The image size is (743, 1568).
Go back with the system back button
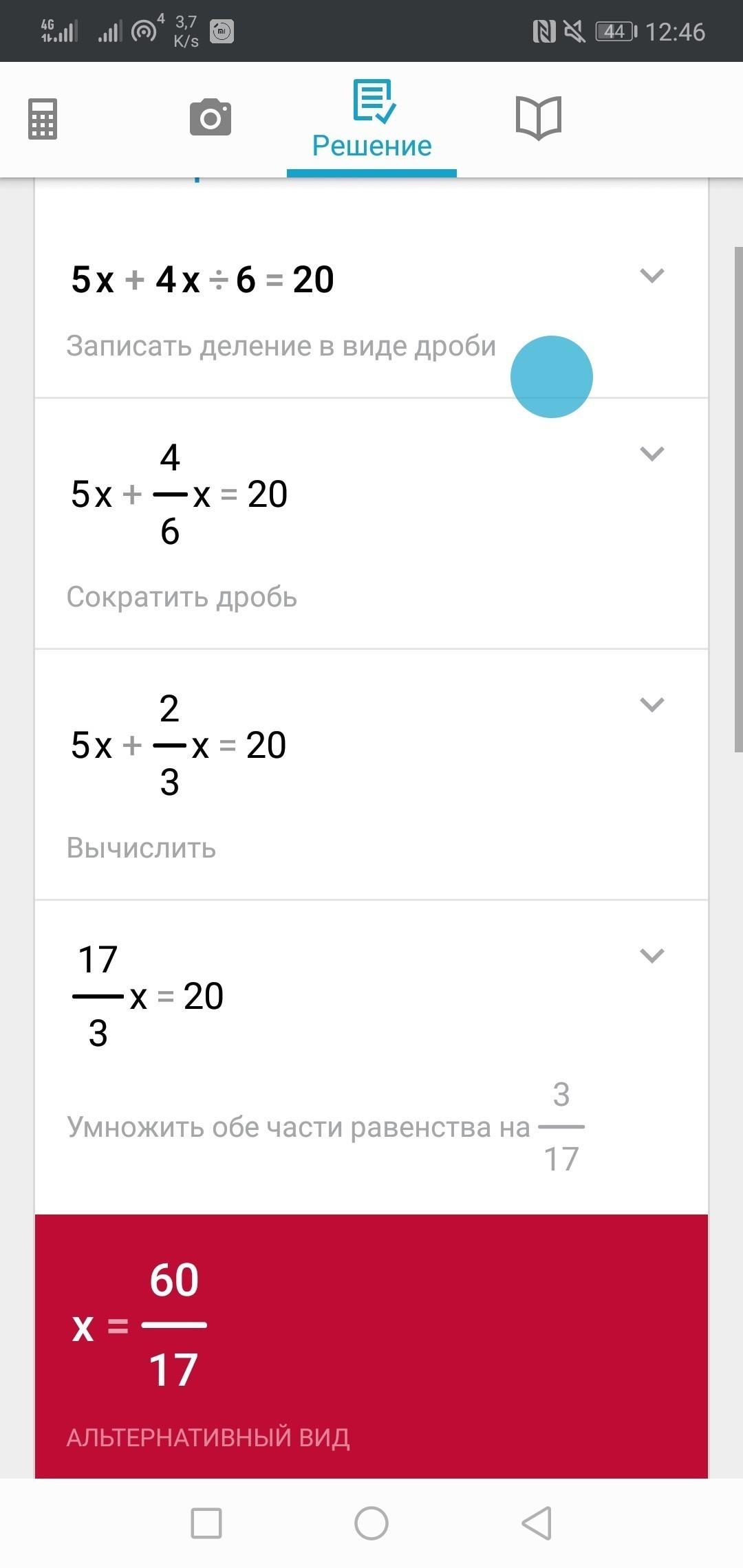pos(537,1523)
